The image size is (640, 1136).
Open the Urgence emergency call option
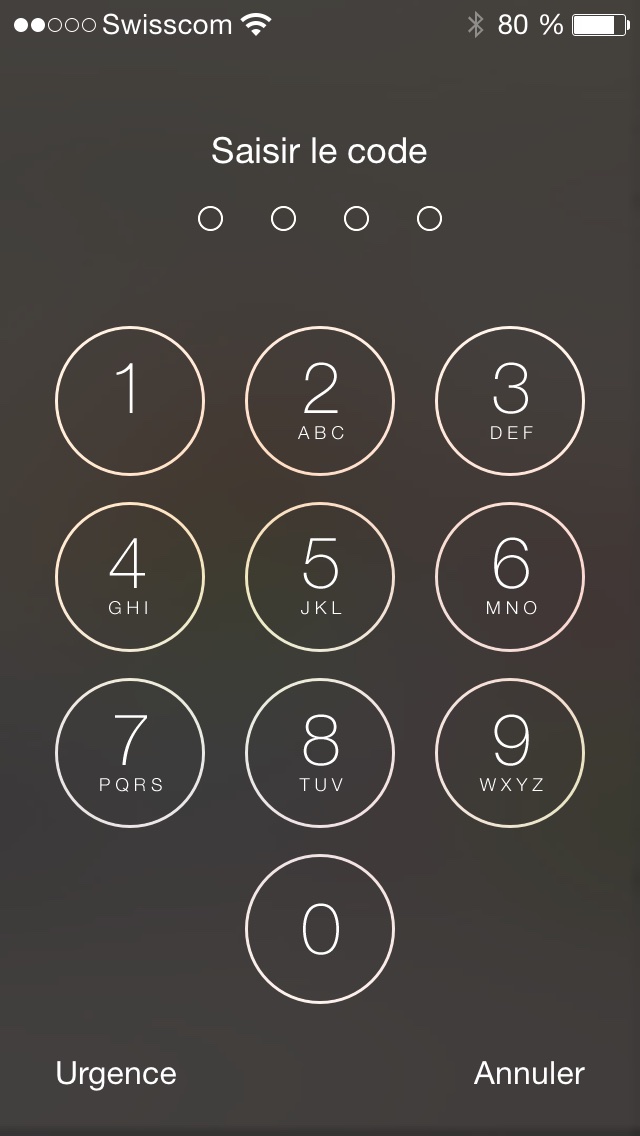116,1073
